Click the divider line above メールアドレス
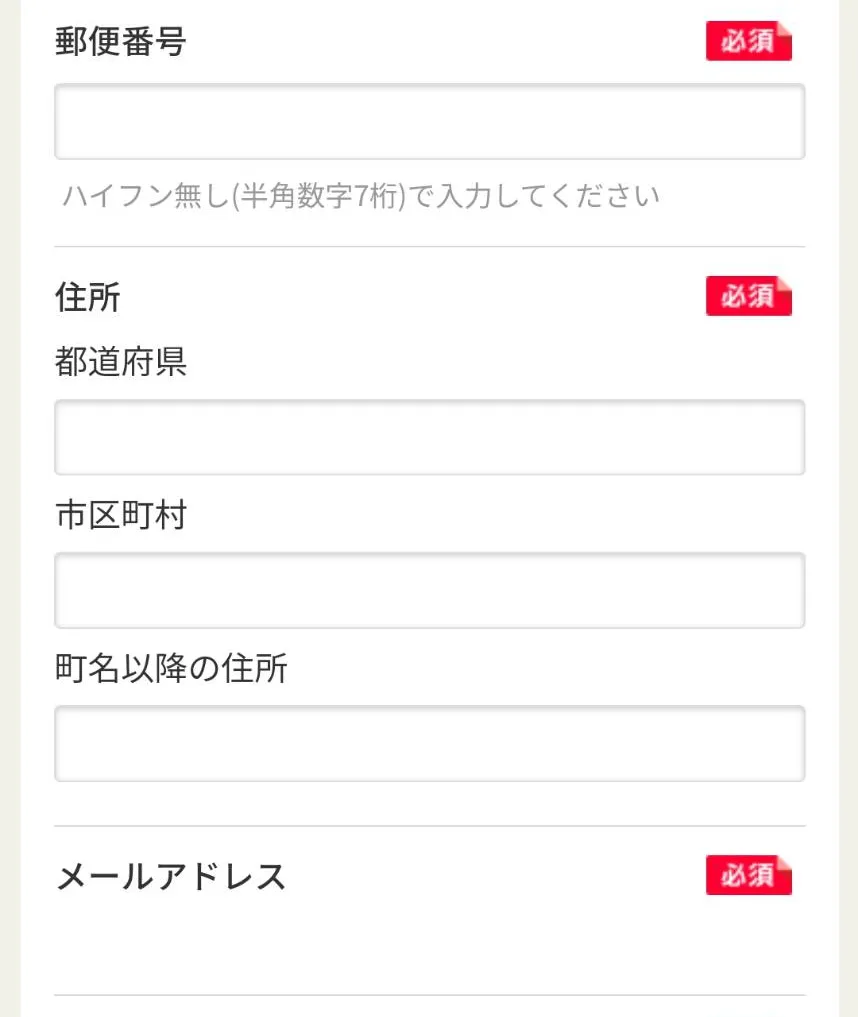The width and height of the screenshot is (858, 1017). 429,824
